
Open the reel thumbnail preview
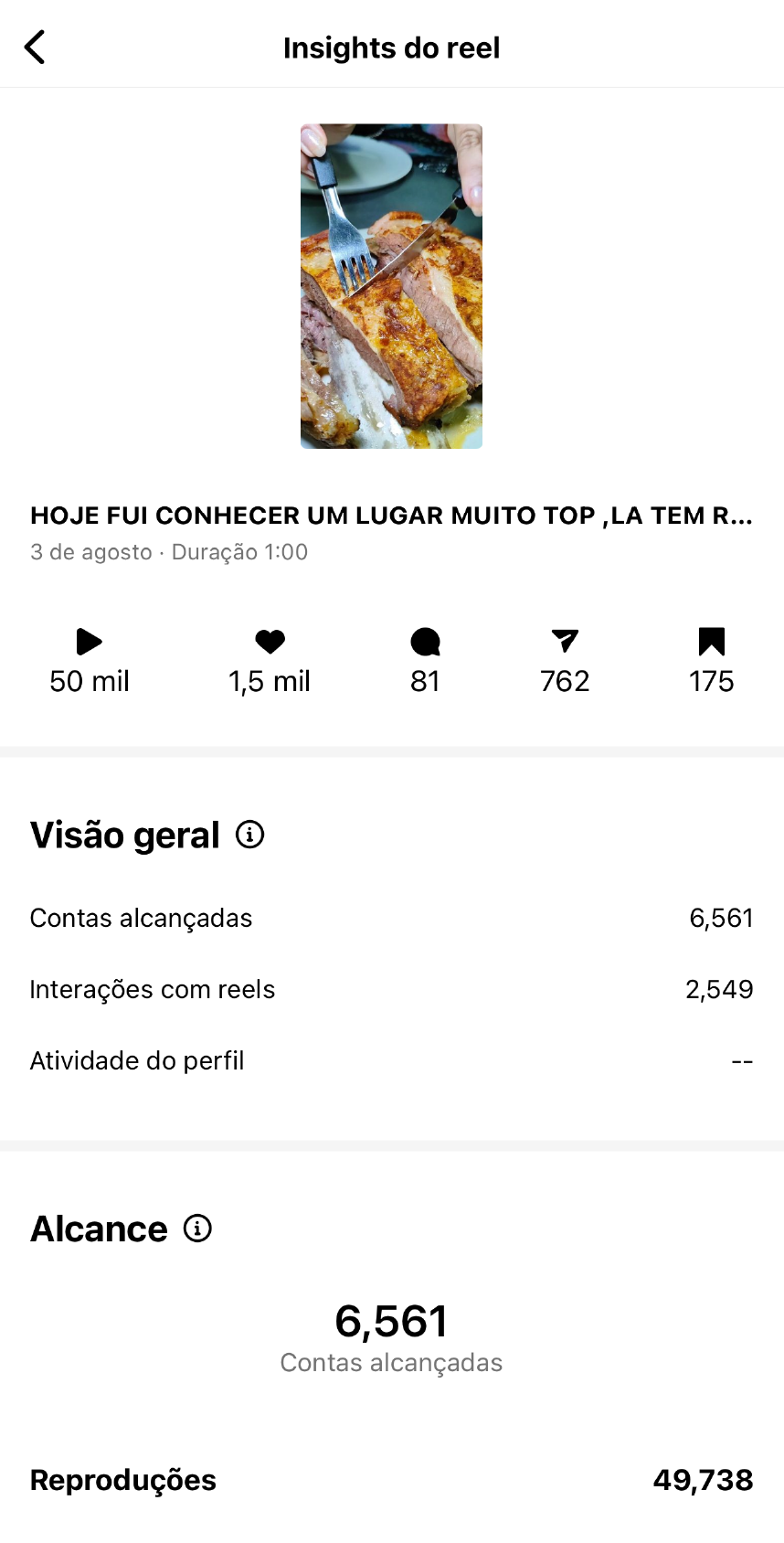click(x=391, y=286)
